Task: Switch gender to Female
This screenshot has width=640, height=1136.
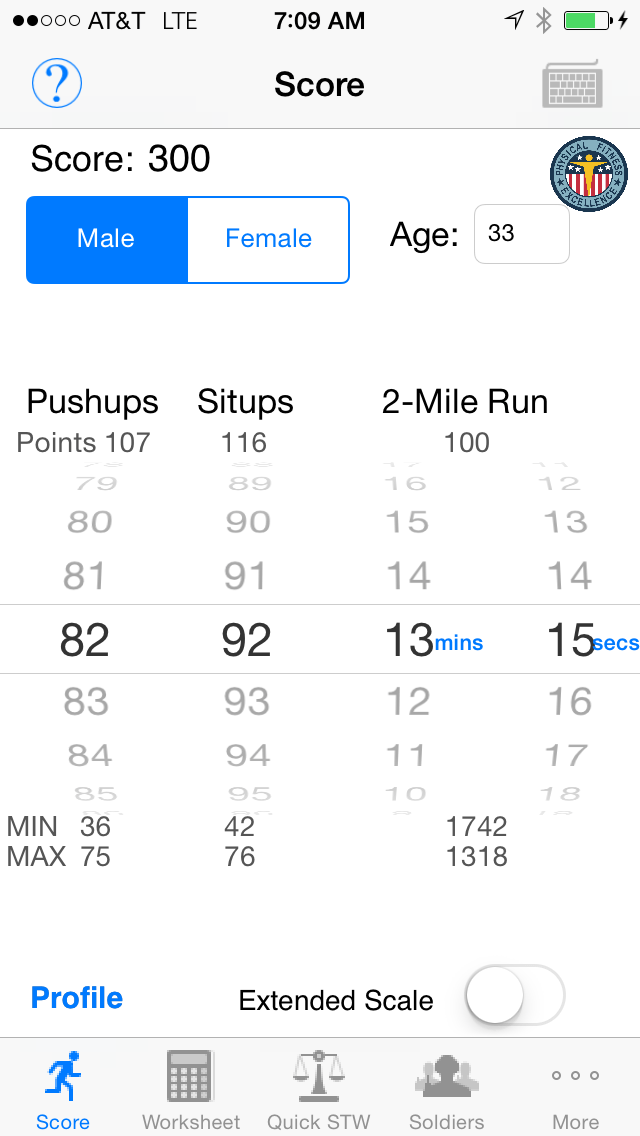Action: [x=268, y=239]
